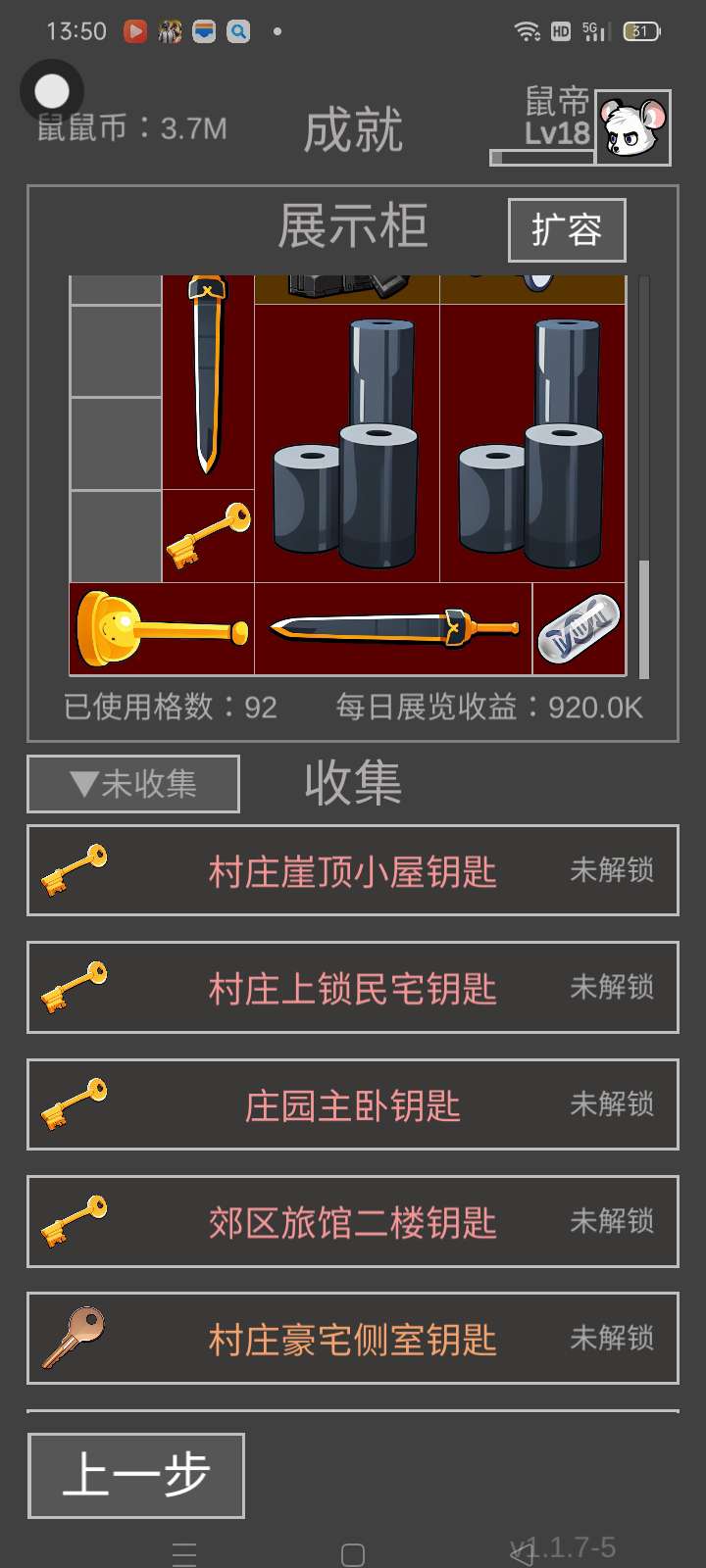
Task: Open 村庄崖顶小屋钥匙 collection entry
Action: point(352,871)
